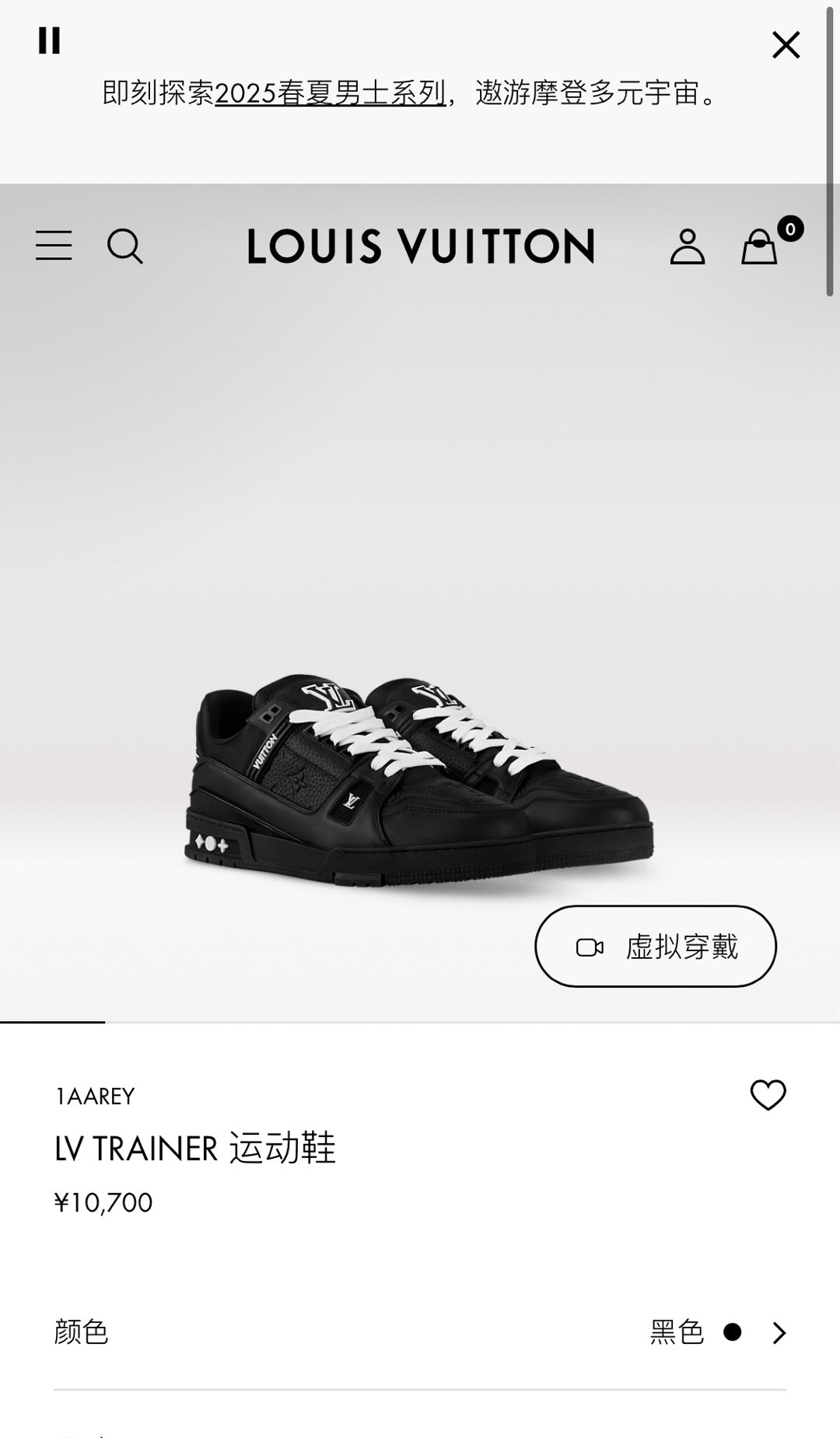Screen dimensions: 840x1438
Task: View the shopping bag
Action: [x=759, y=247]
